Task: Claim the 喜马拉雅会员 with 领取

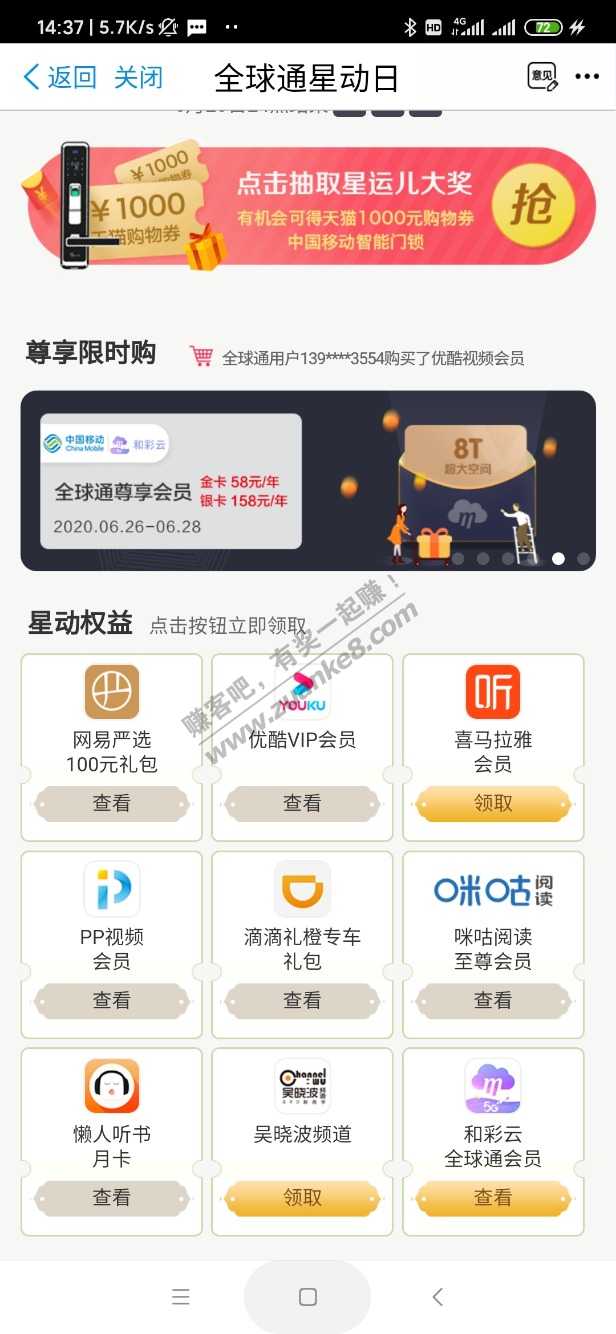Action: coord(493,803)
